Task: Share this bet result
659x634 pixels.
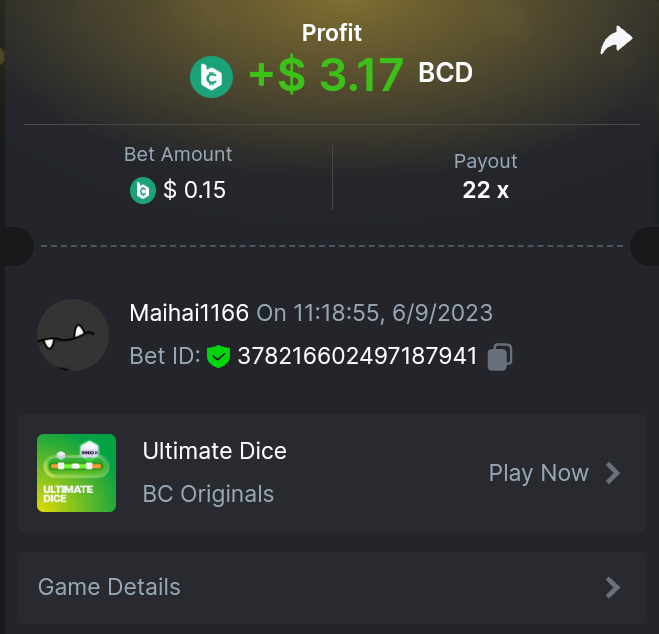Action: (616, 41)
